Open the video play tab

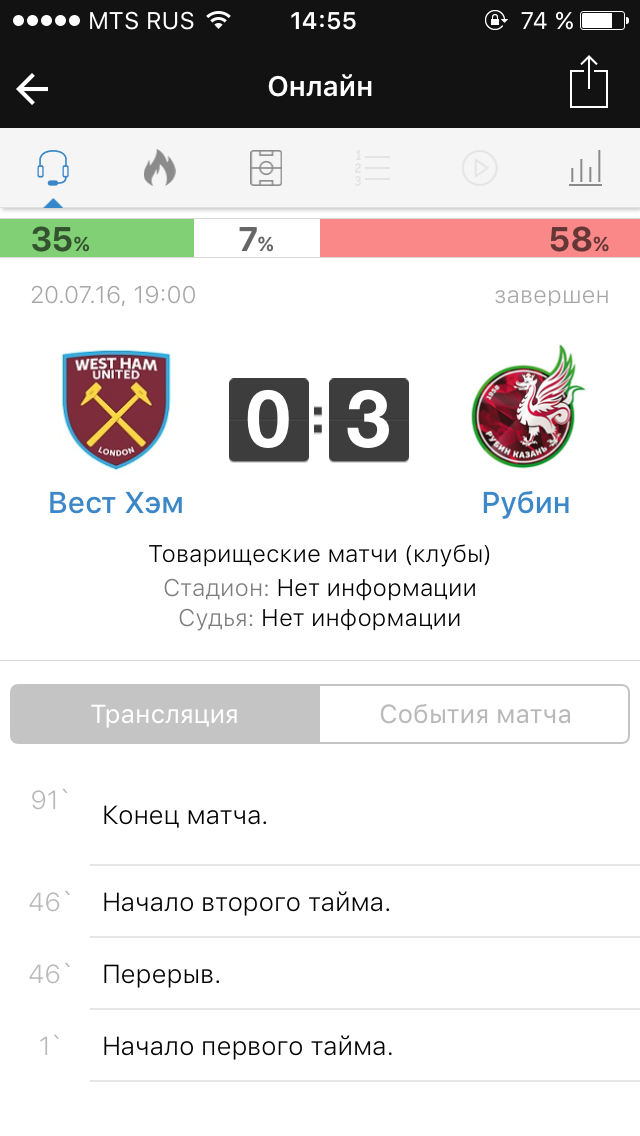[479, 168]
